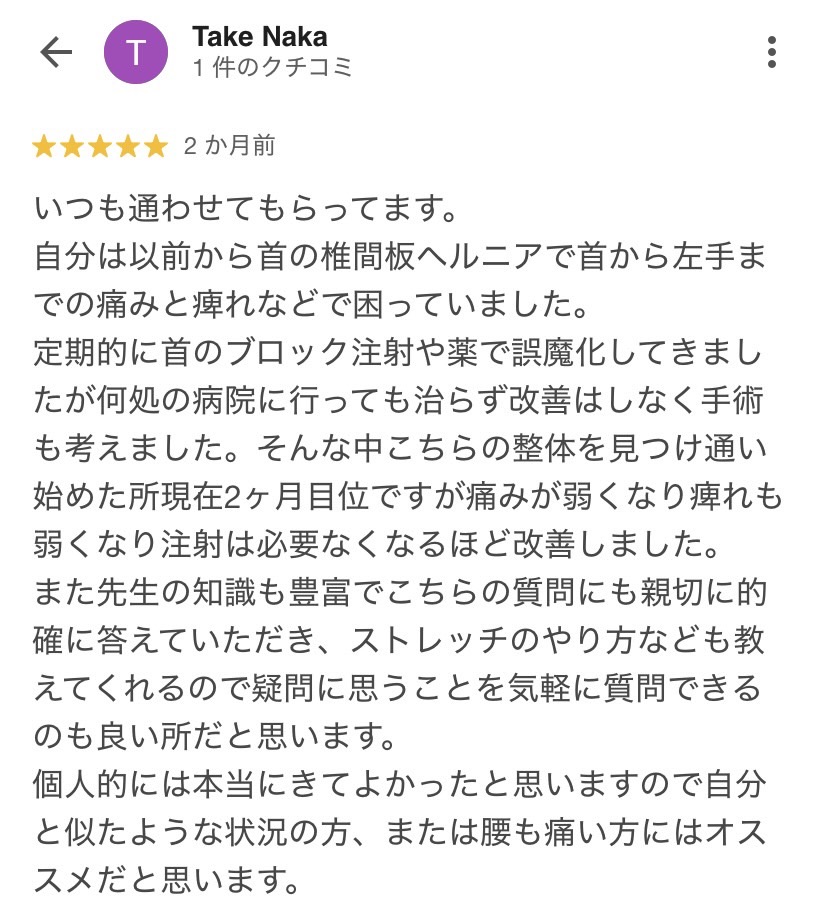Go back using the arrow icon
This screenshot has height=924, width=828.
(x=55, y=53)
